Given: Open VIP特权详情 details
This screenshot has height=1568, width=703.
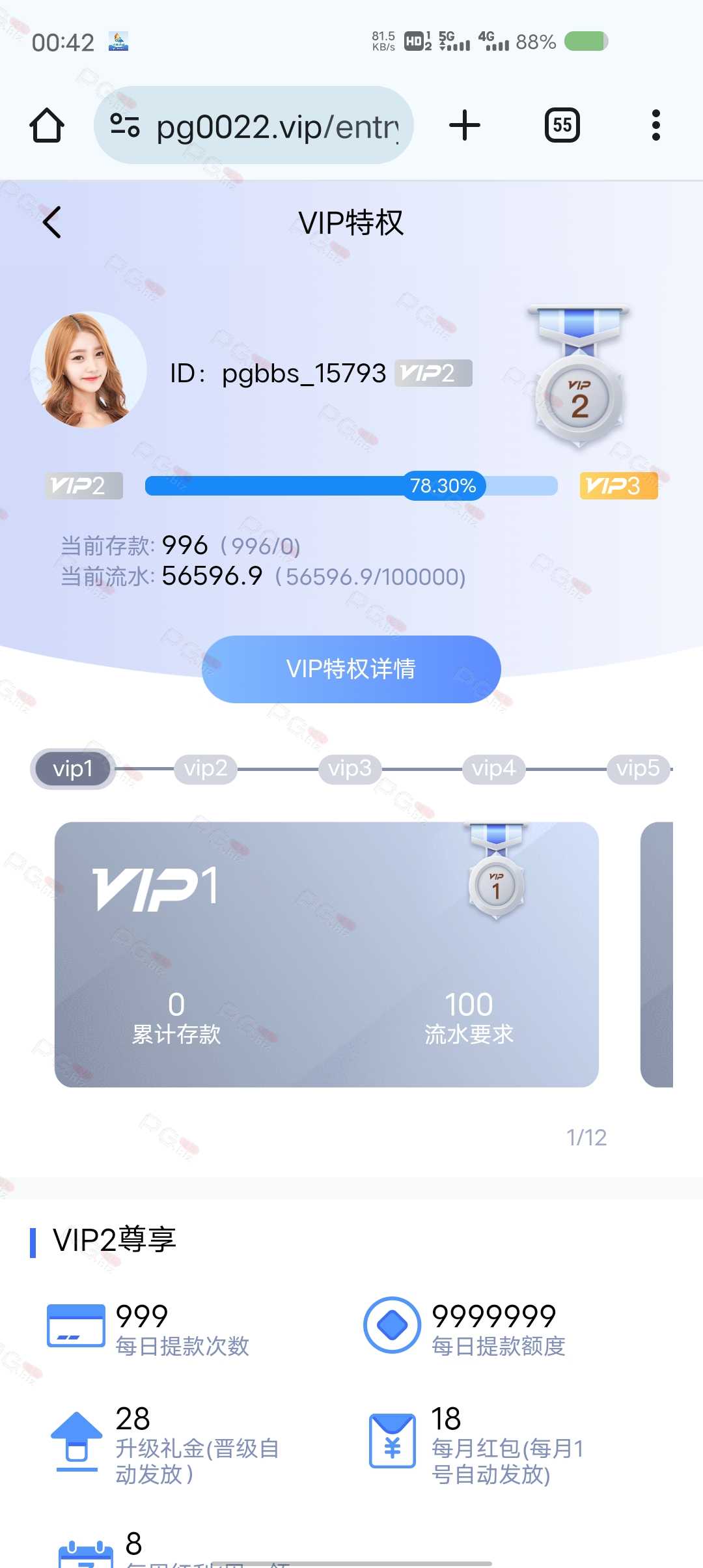Looking at the screenshot, I should [x=351, y=669].
